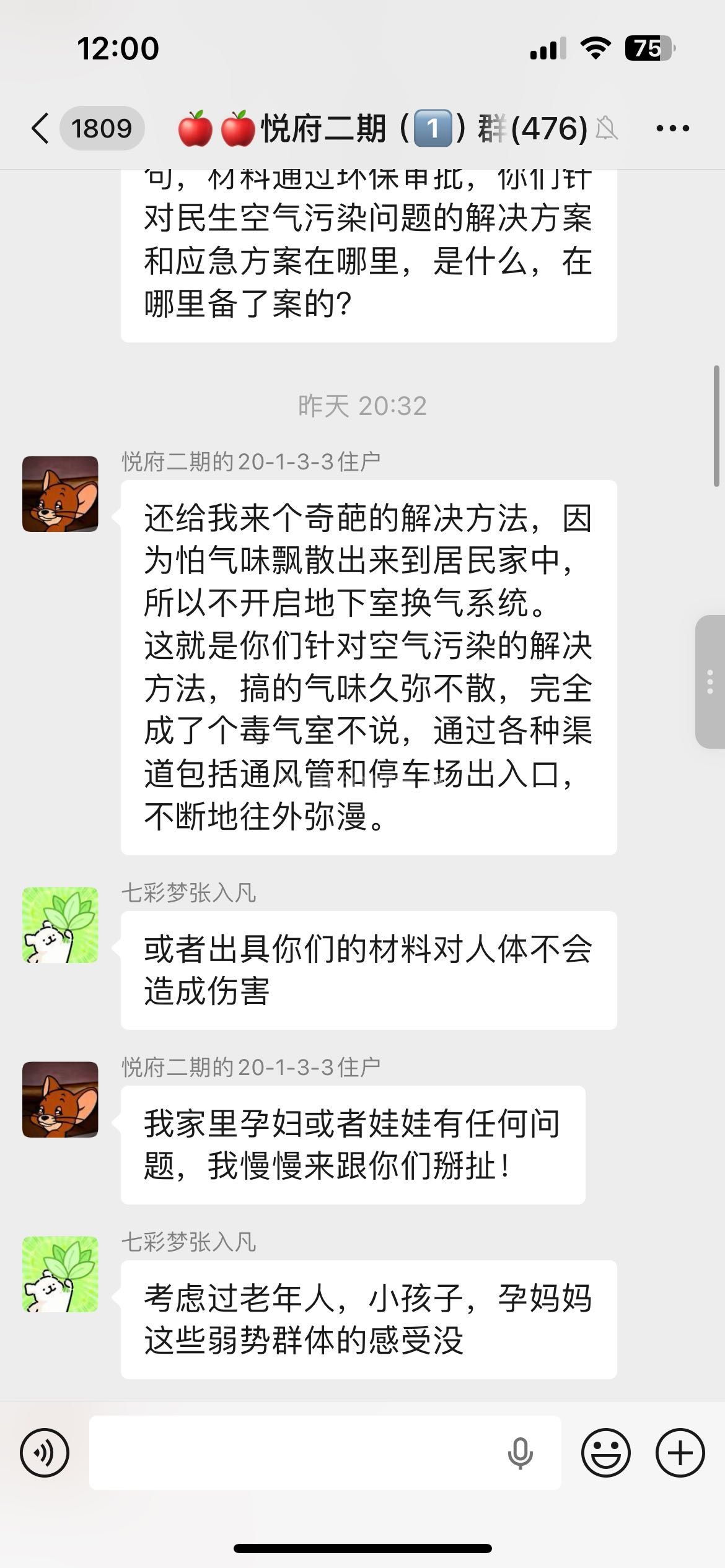This screenshot has height=1568, width=725.
Task: Go back to the chat list
Action: 41,129
